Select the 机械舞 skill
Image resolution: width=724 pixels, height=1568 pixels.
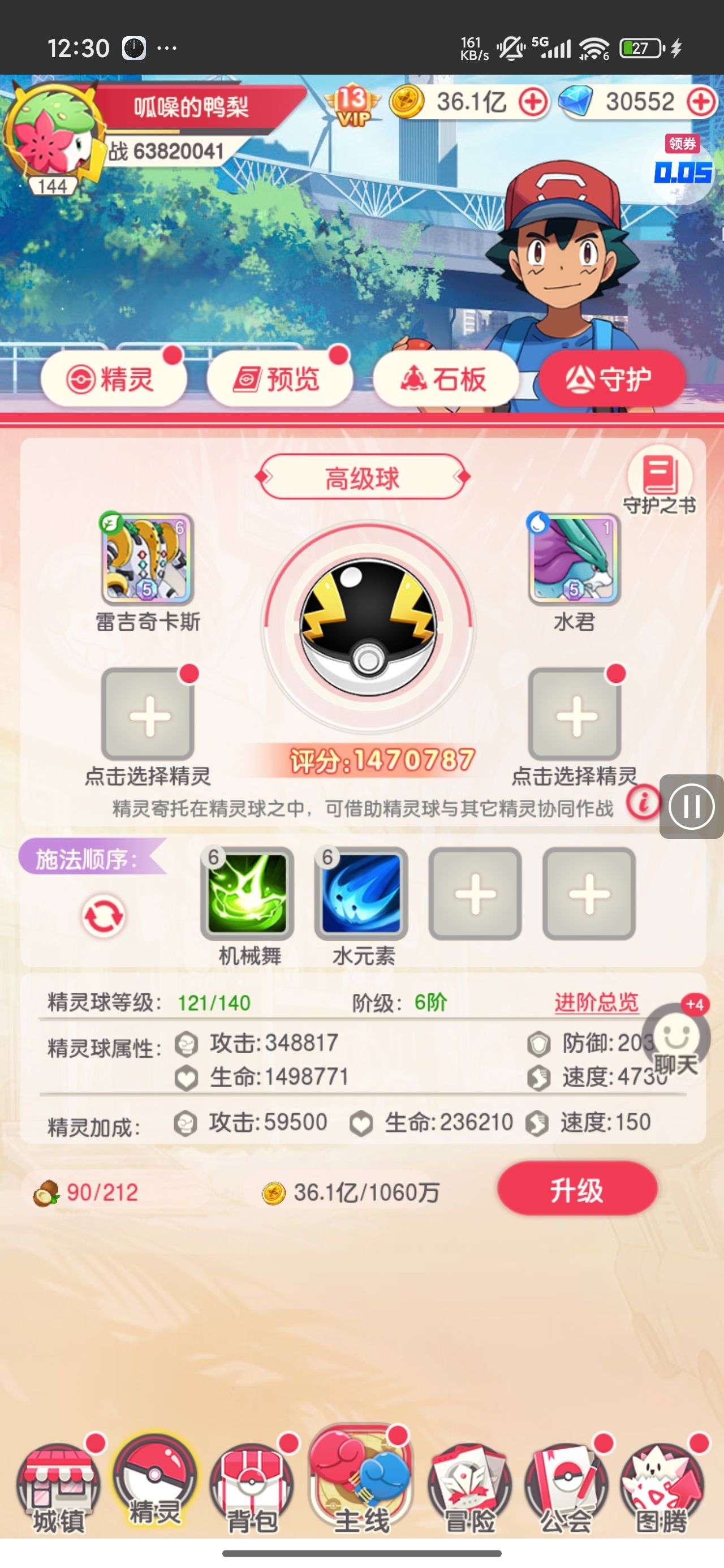click(x=247, y=893)
